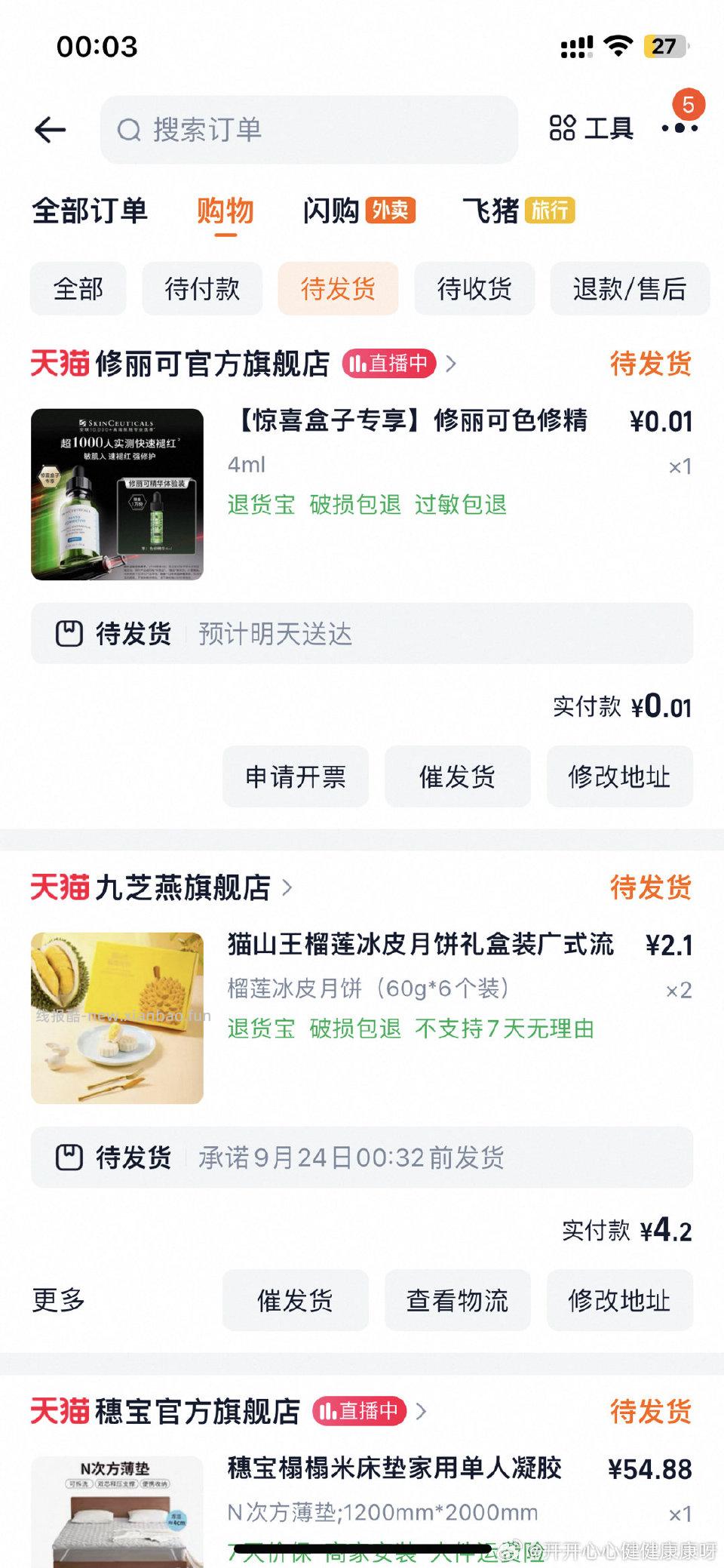Open the 退货宝 service link
Image resolution: width=724 pixels, height=1568 pixels.
[x=259, y=505]
